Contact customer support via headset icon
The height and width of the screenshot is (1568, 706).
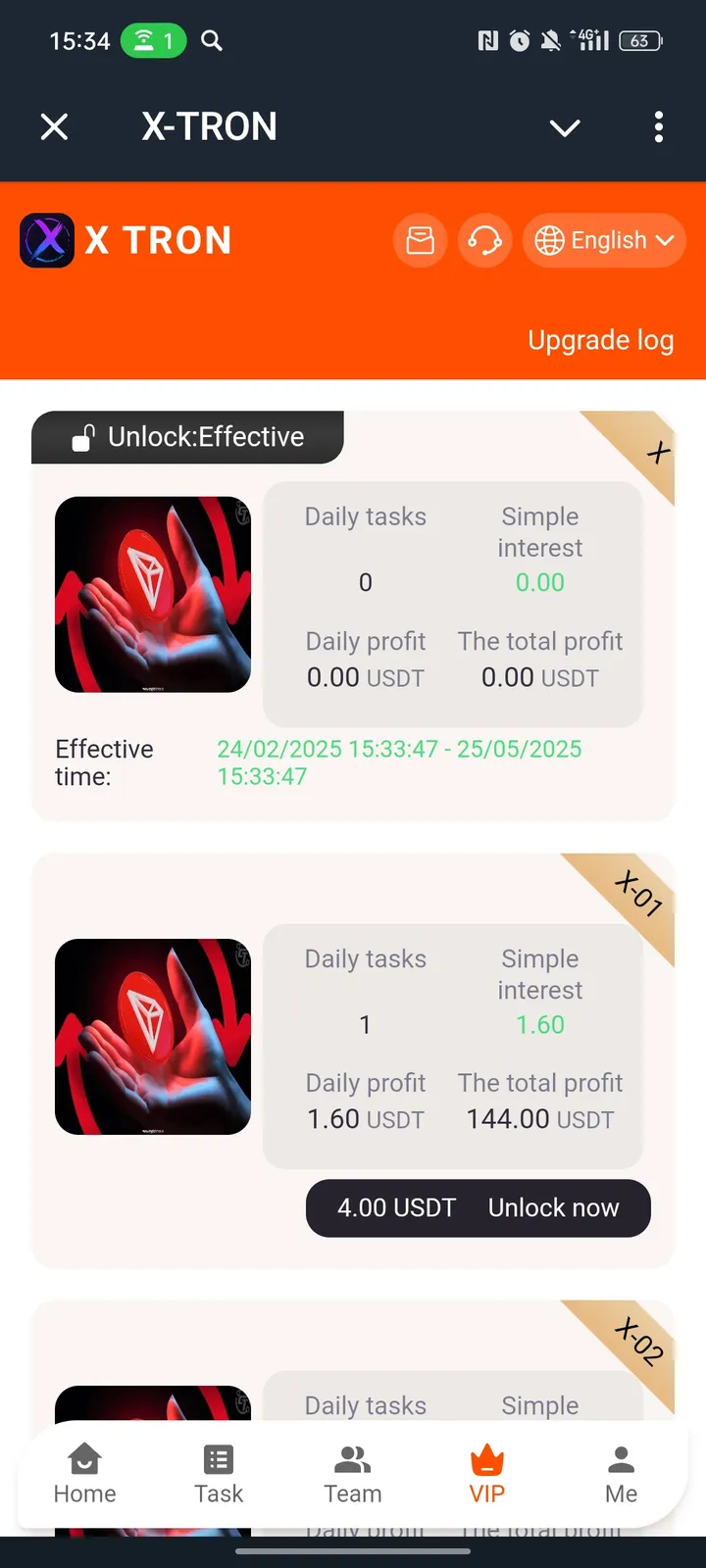pyautogui.click(x=484, y=240)
